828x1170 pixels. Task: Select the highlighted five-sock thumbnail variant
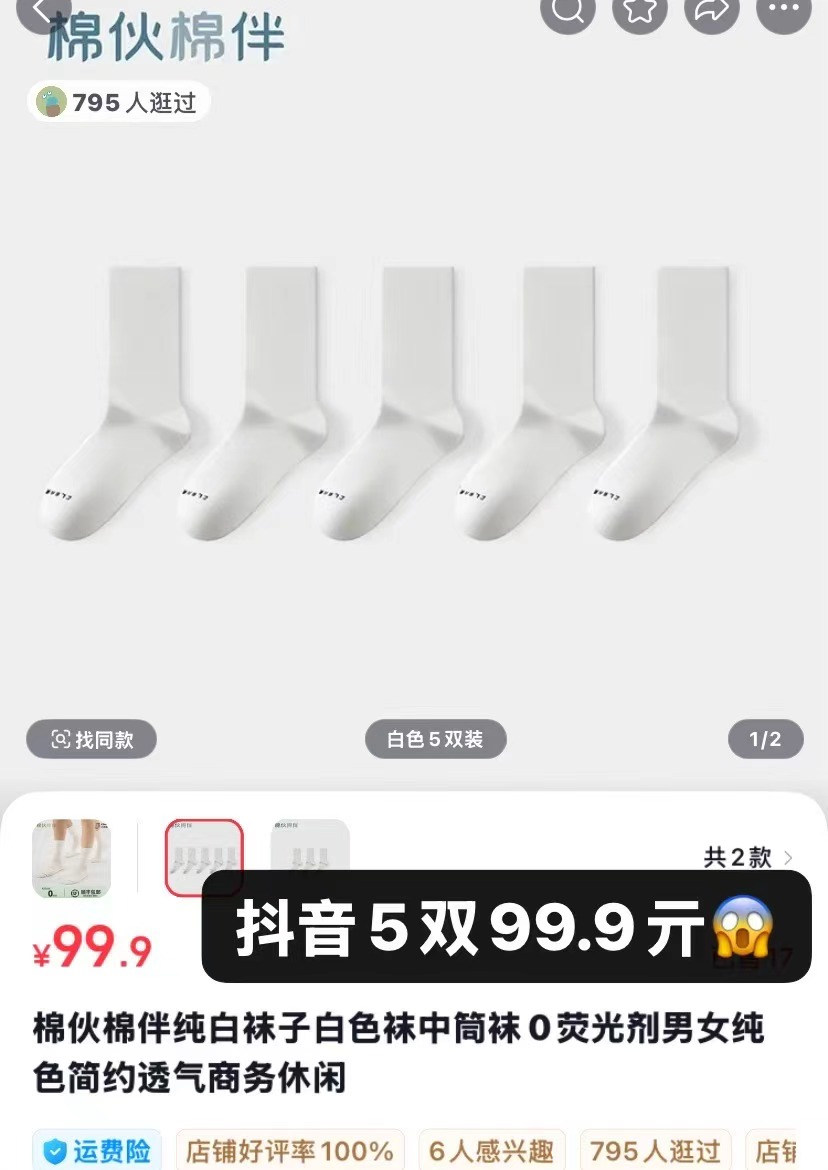(x=203, y=858)
